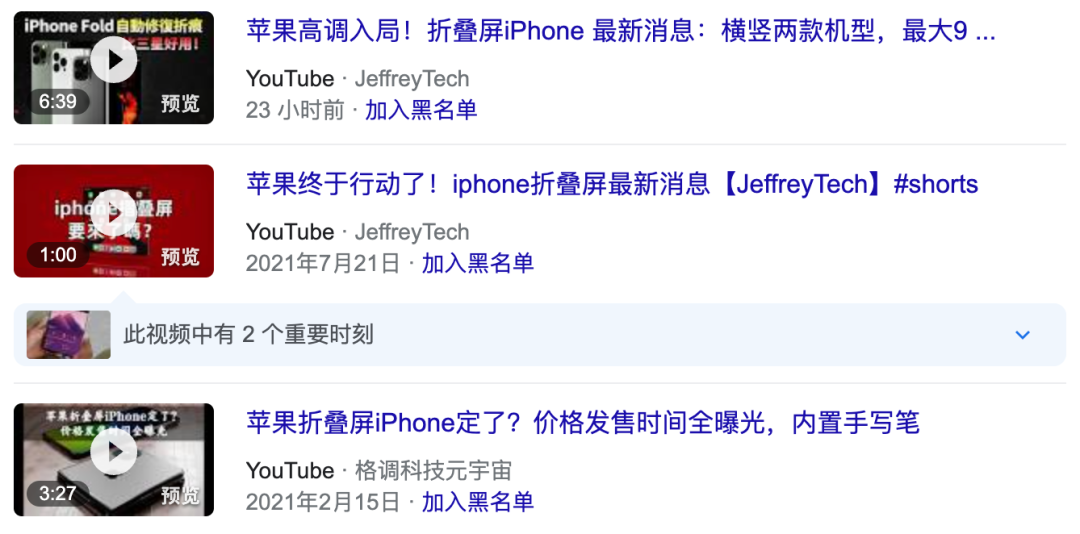Open the link 苹果终于行动了！iphone折叠屏最新消息
Screen dimensions: 1080x534
click(611, 184)
